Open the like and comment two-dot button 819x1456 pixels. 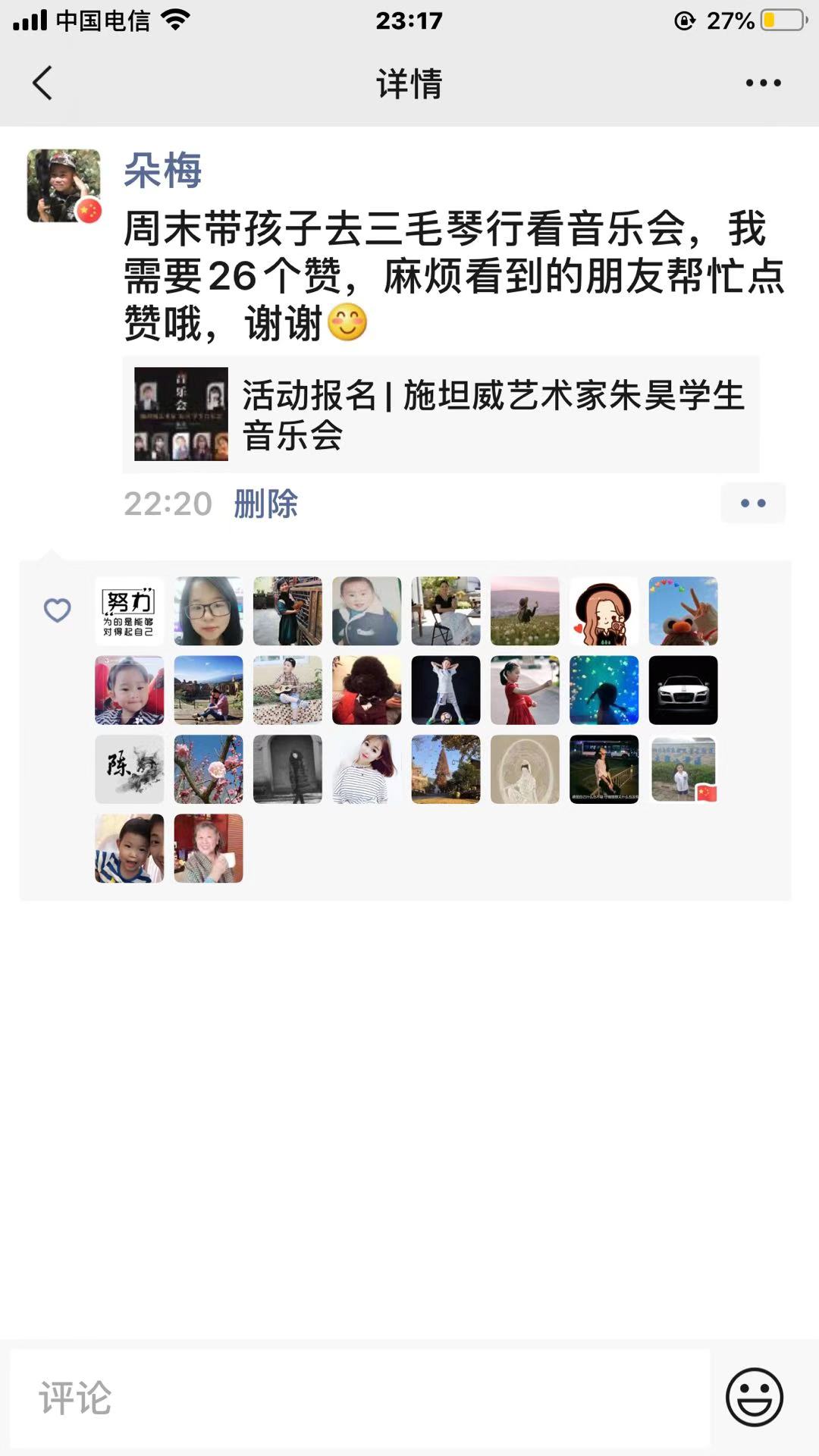click(x=752, y=504)
